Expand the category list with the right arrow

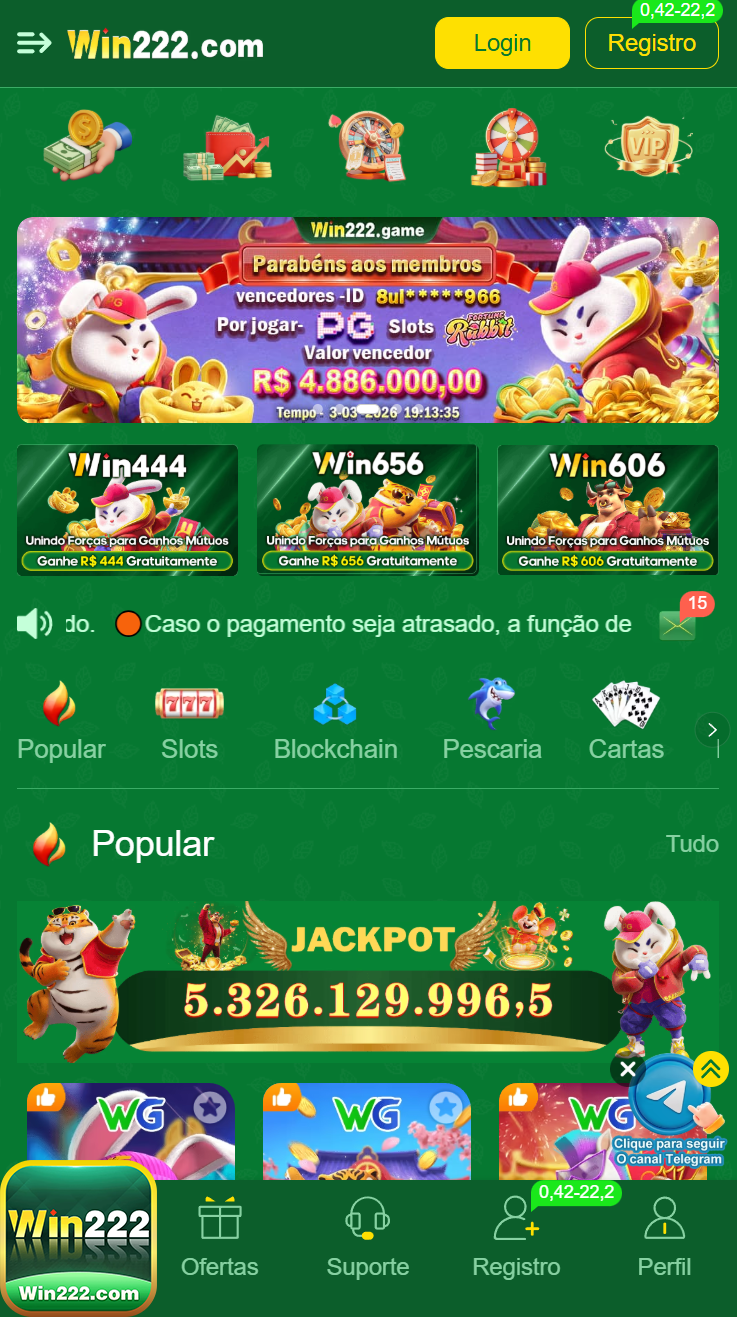(x=712, y=729)
